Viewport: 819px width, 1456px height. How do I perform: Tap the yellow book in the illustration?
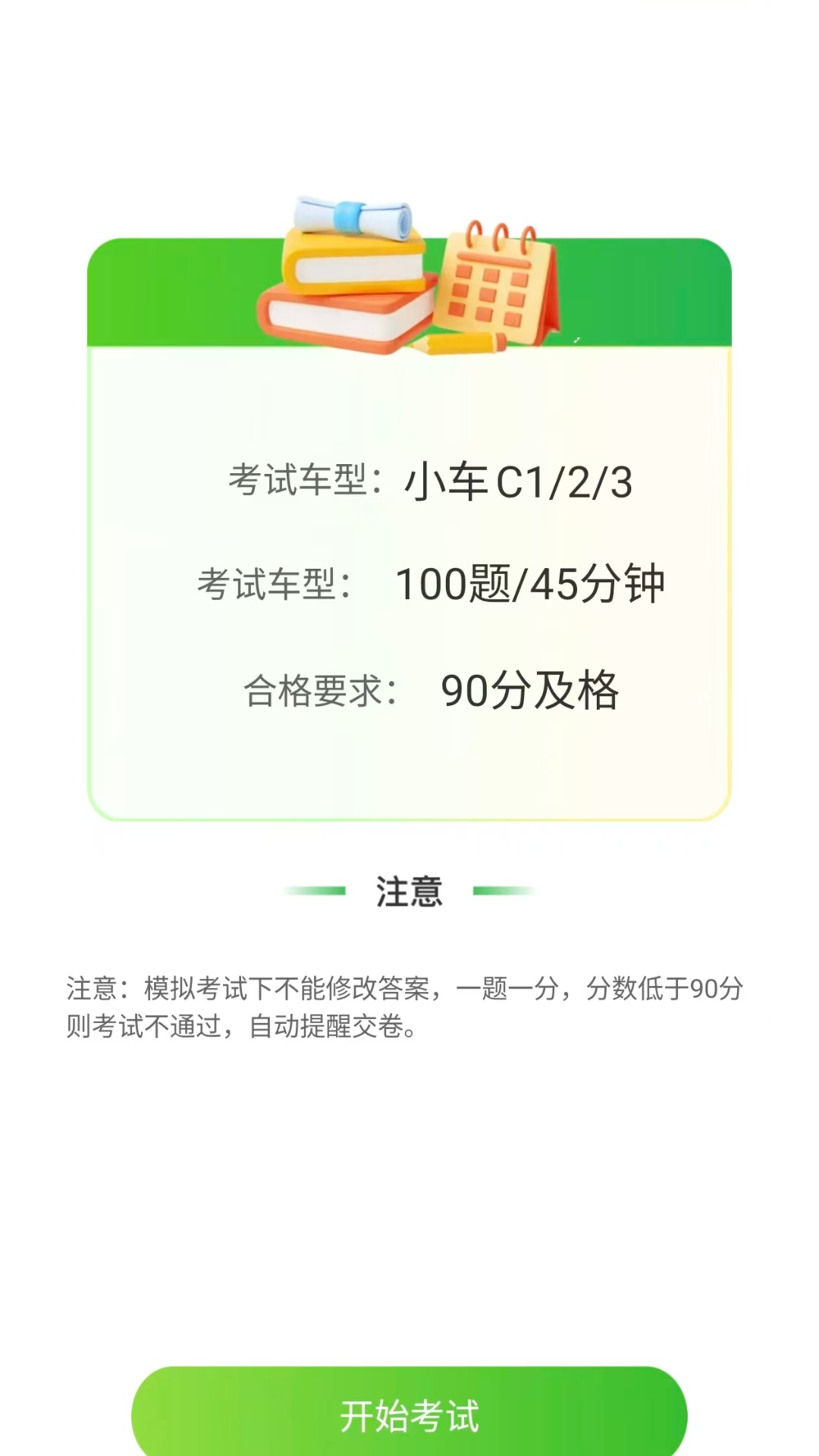[x=356, y=262]
